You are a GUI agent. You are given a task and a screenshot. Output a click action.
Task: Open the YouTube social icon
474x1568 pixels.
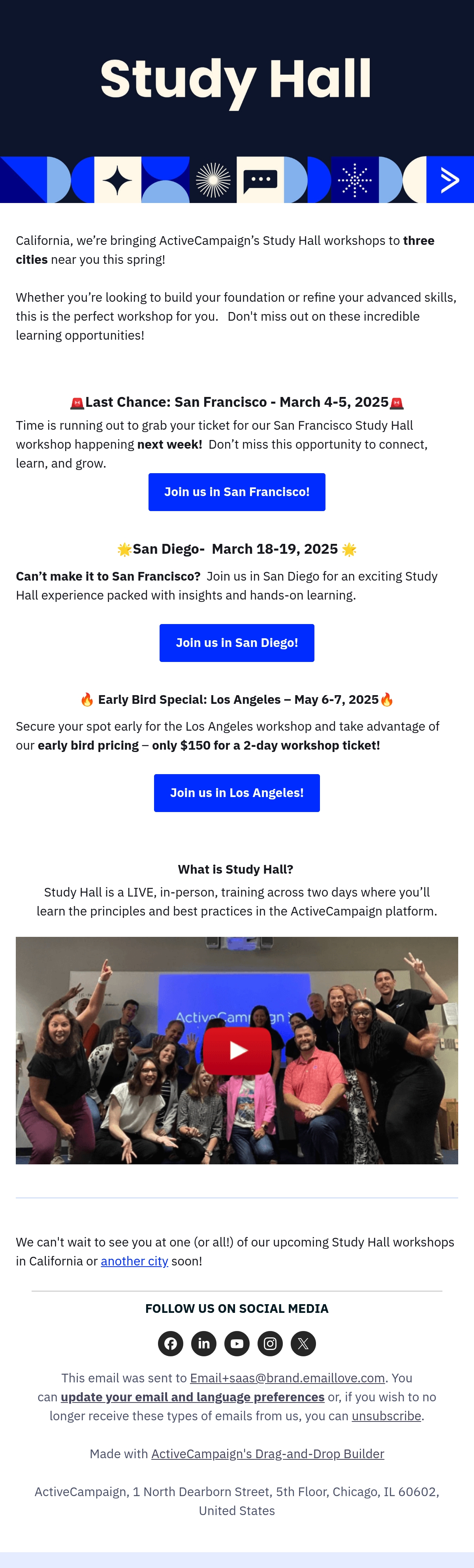pos(237,1343)
